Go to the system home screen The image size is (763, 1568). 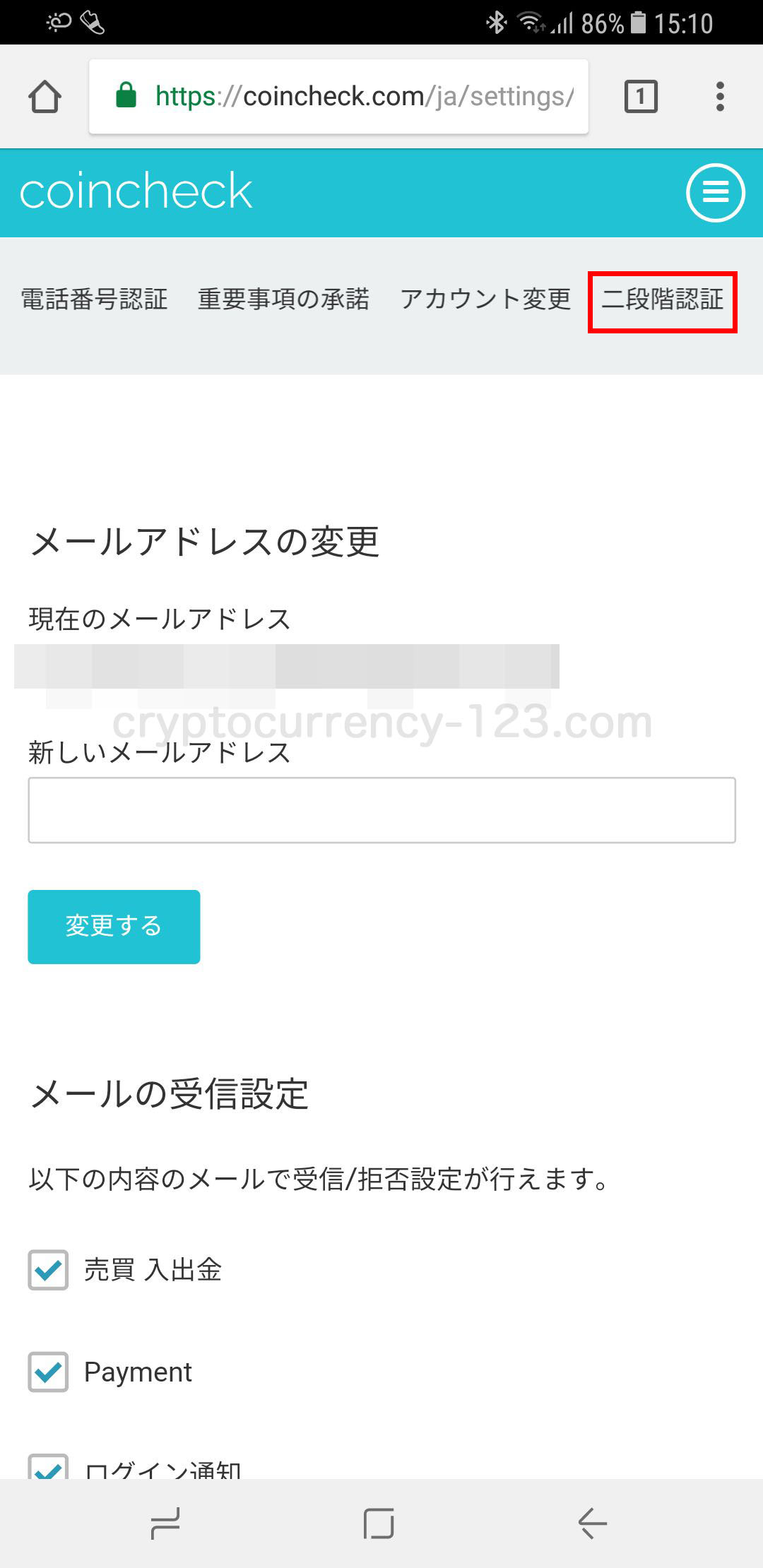pos(379,1523)
